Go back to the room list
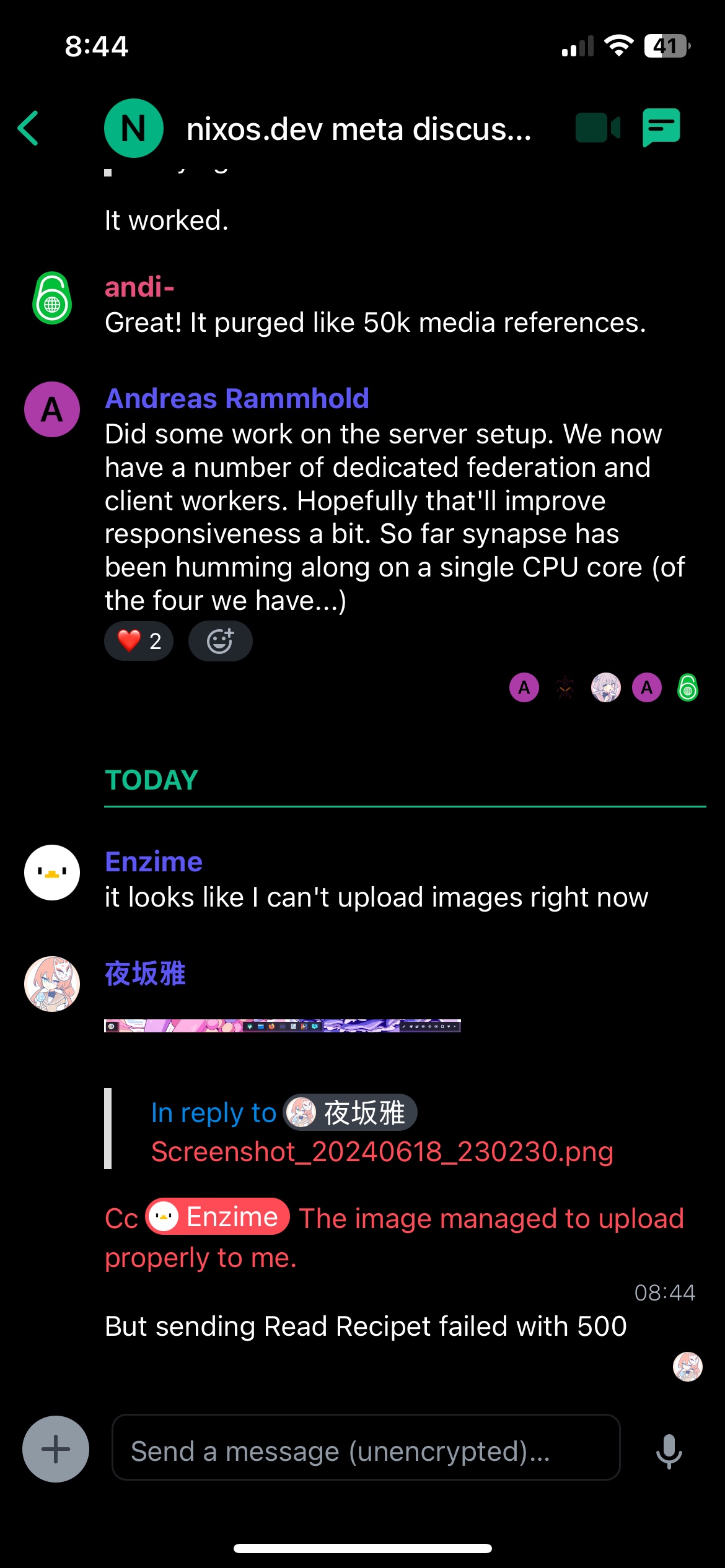The image size is (725, 1568). 29,128
